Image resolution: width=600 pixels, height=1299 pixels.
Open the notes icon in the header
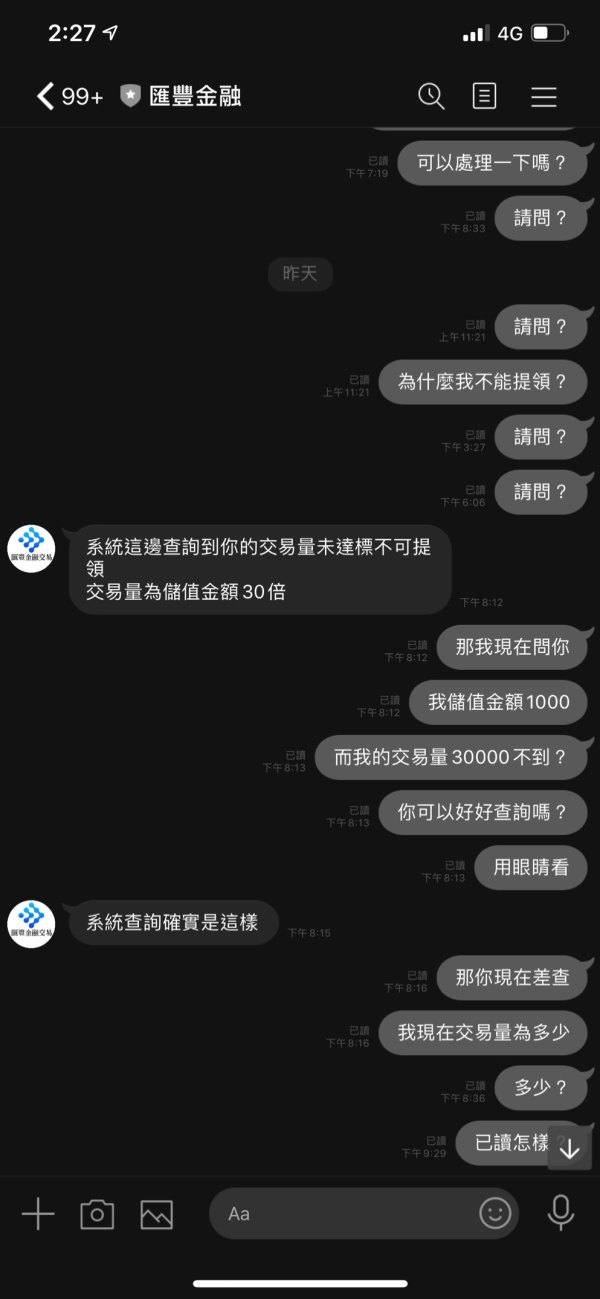484,96
